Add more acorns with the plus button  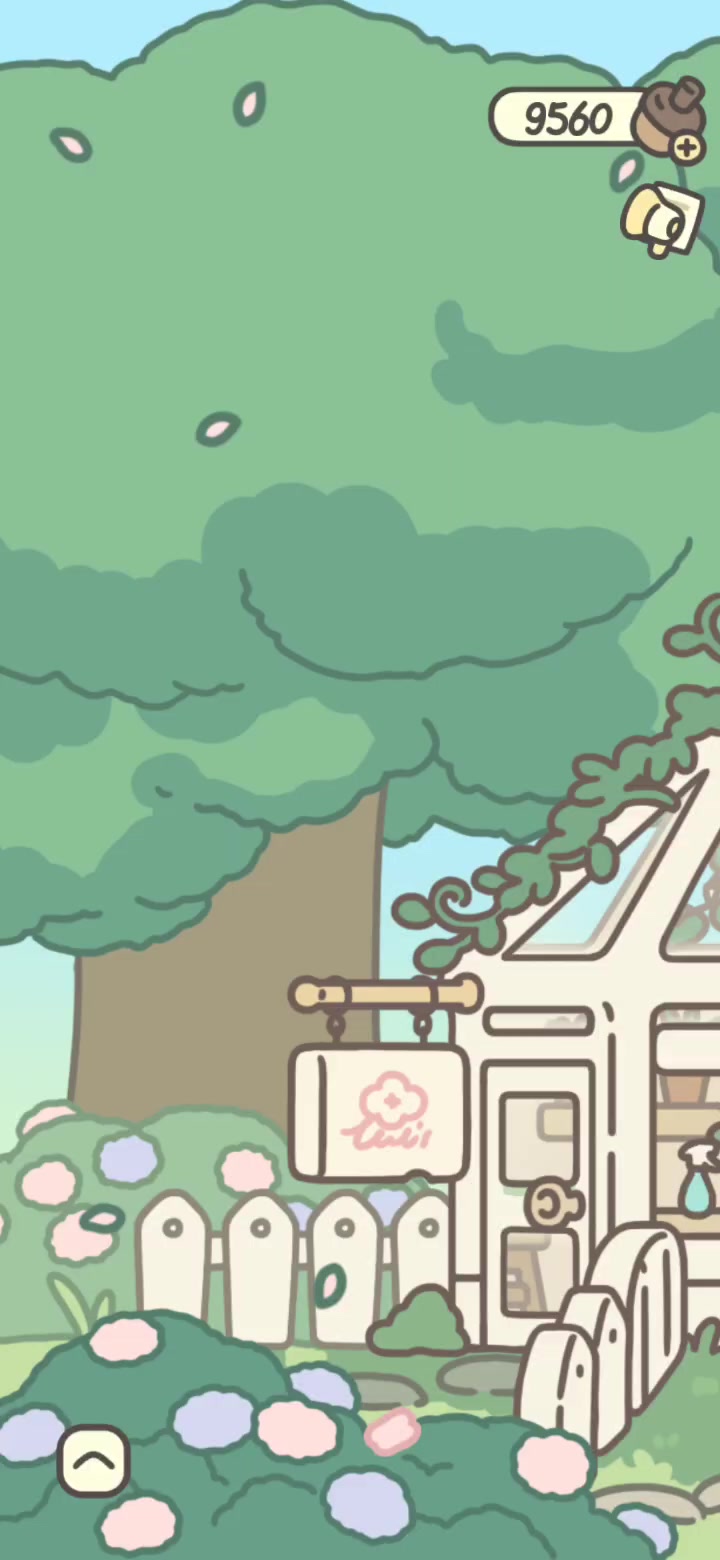(x=687, y=148)
